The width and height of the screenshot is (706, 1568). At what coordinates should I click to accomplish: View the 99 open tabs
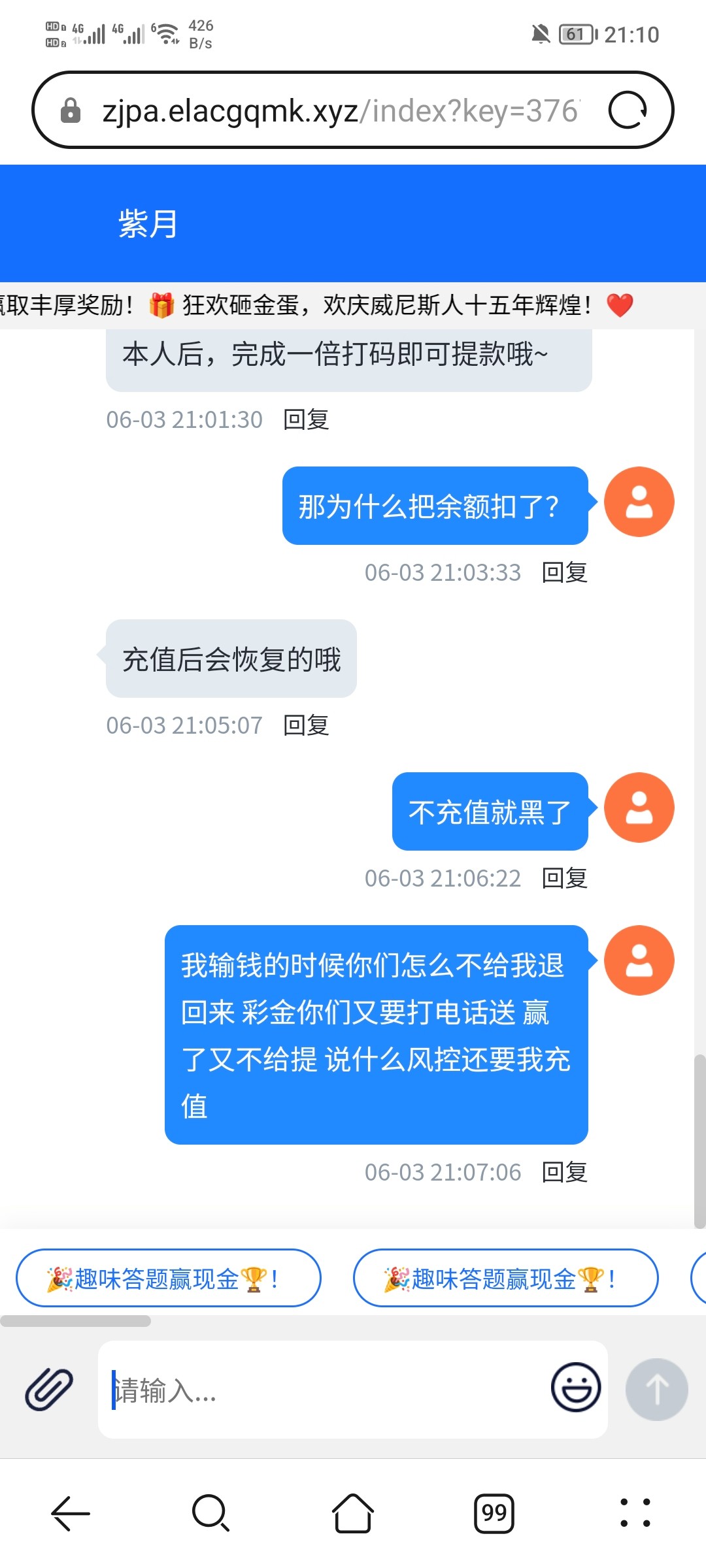494,1513
